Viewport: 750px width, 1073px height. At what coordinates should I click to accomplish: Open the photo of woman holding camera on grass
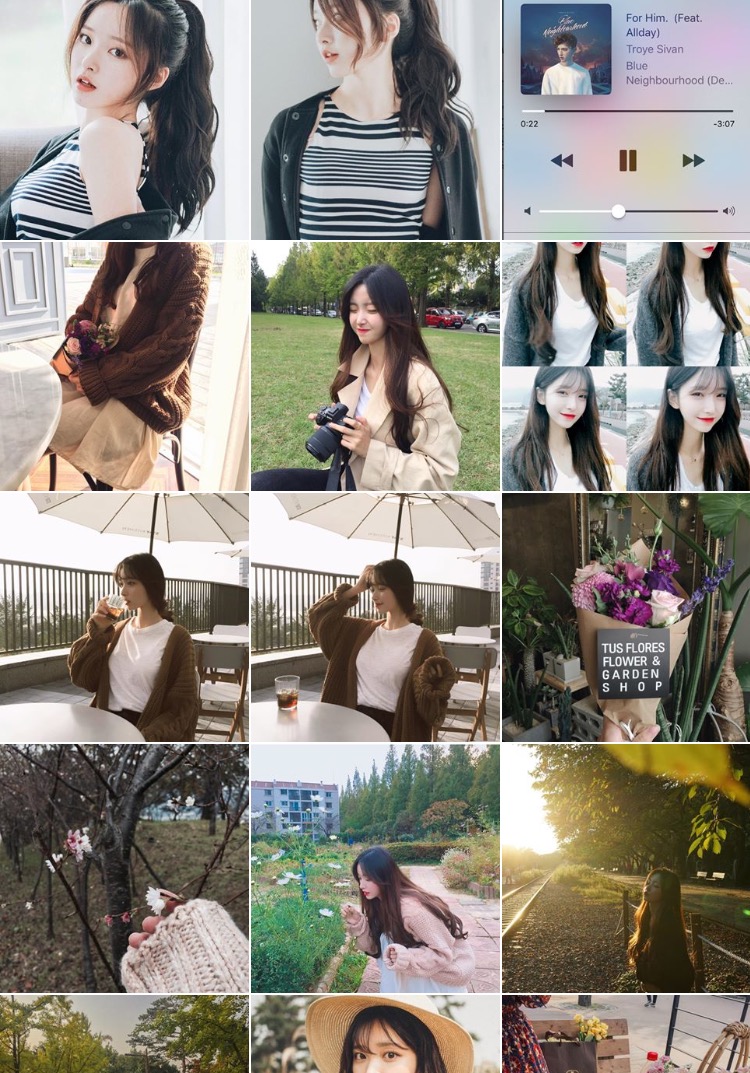pyautogui.click(x=375, y=366)
